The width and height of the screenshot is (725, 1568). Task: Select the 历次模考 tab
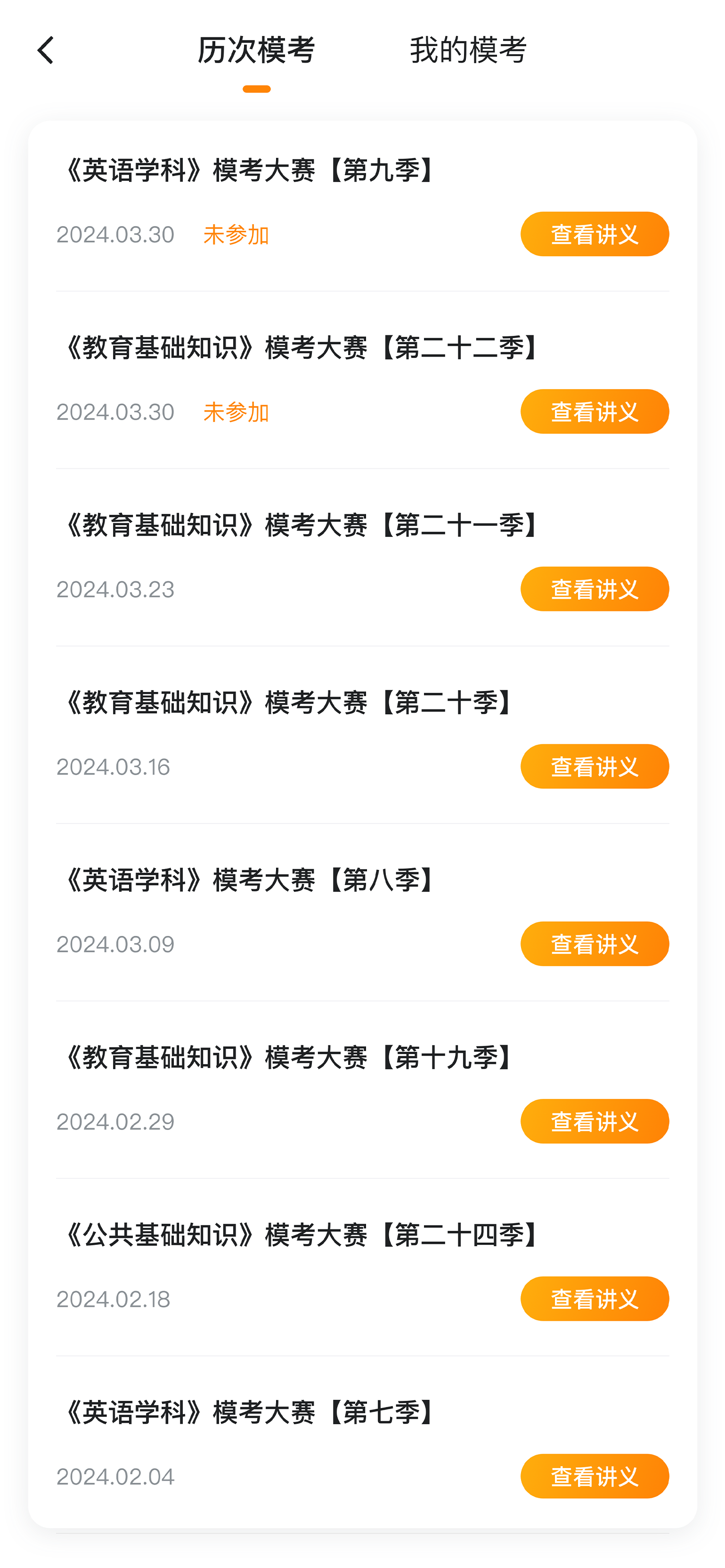click(256, 50)
